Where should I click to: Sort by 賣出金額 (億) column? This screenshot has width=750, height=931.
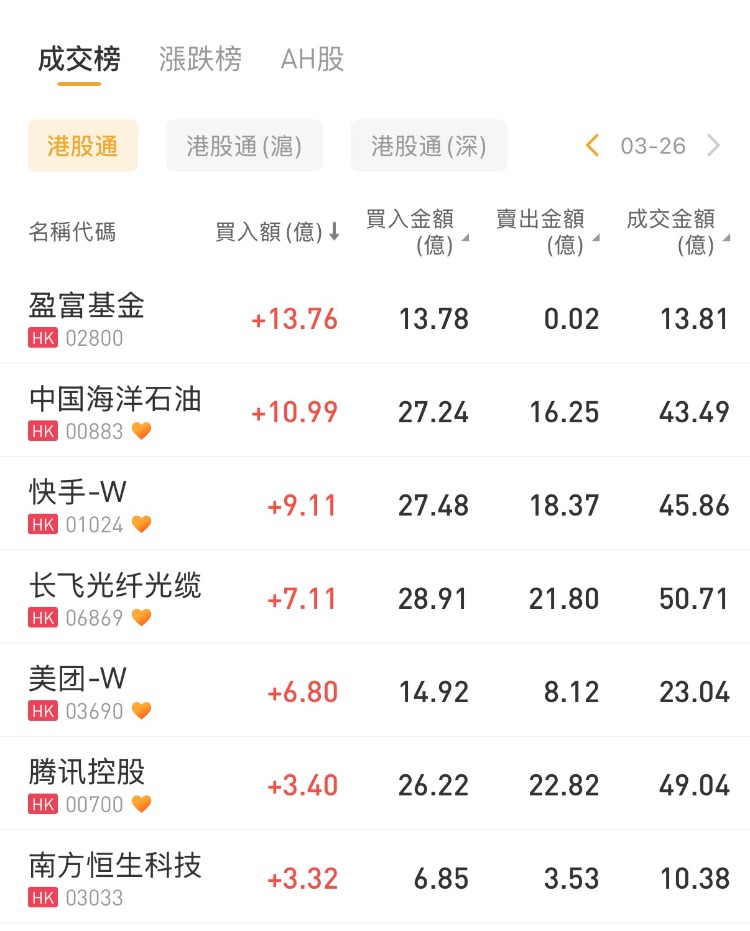click(x=547, y=232)
